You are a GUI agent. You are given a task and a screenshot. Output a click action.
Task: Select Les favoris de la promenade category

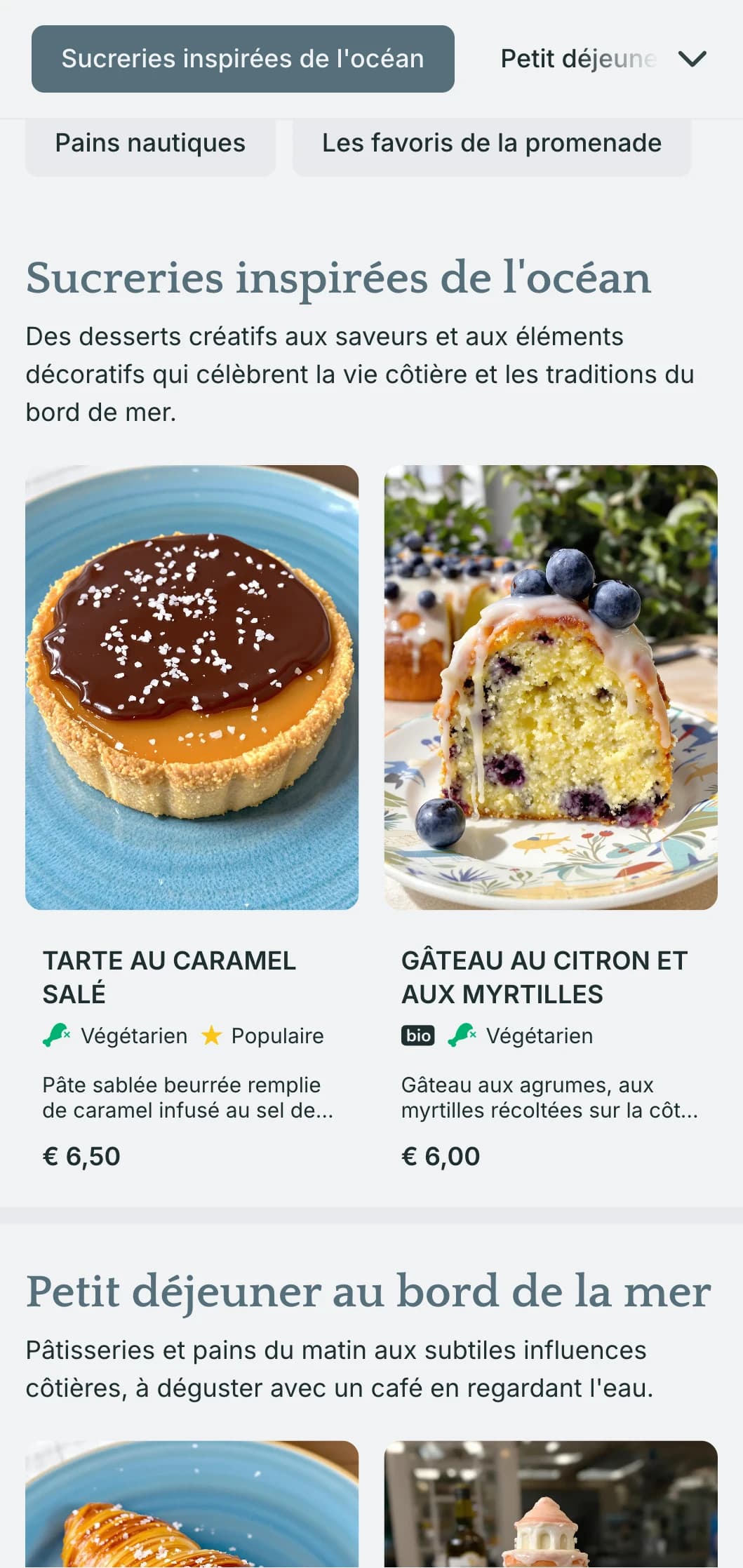[x=491, y=143]
